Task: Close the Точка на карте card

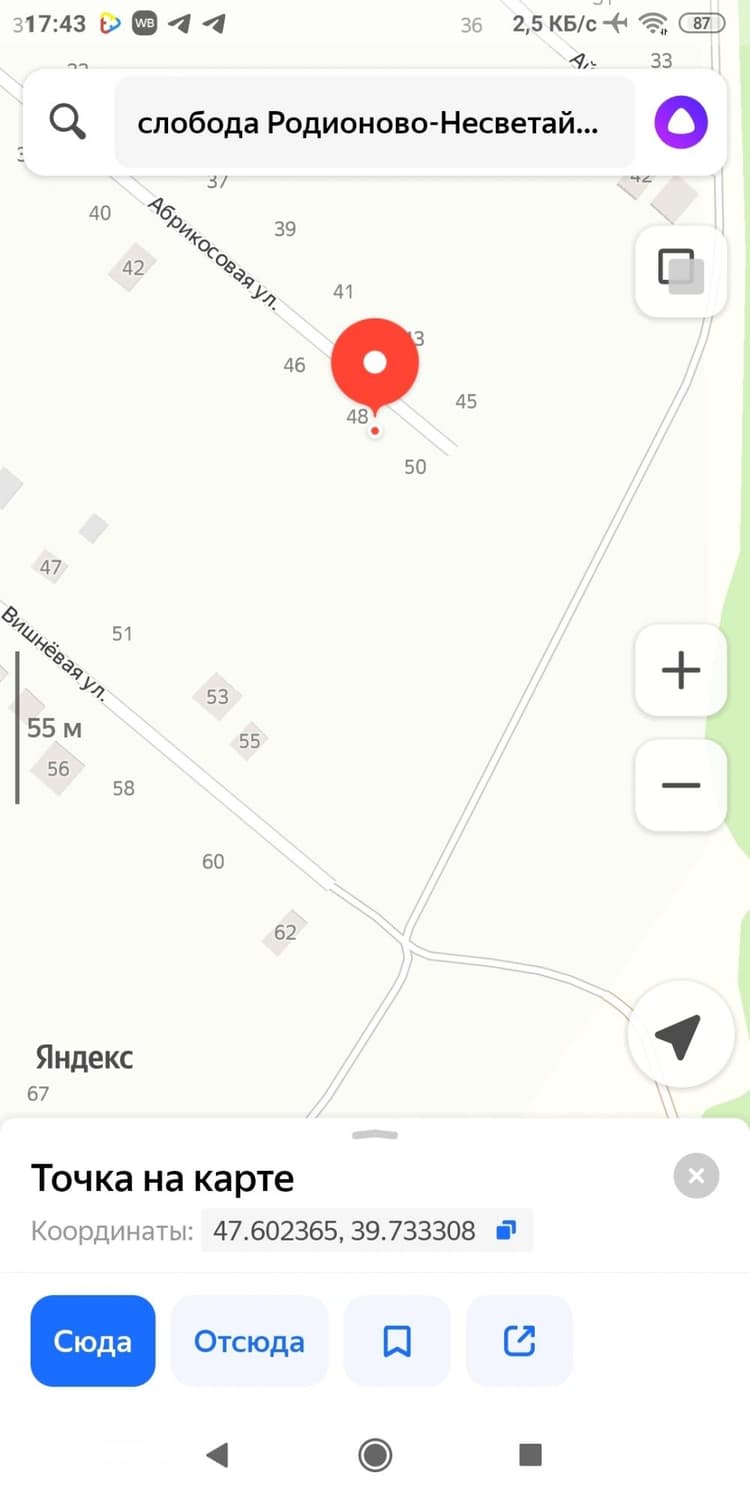Action: (697, 1176)
